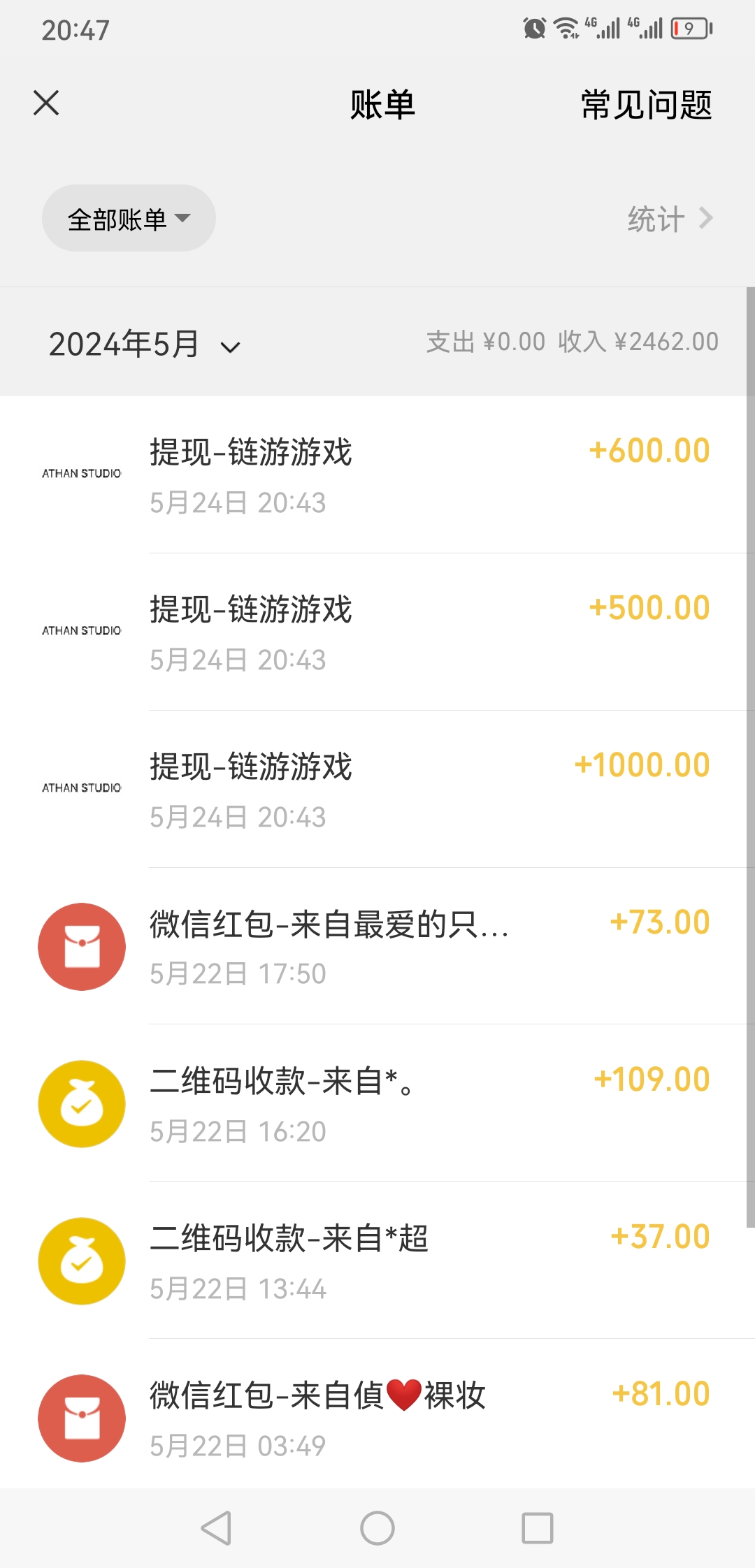Image resolution: width=755 pixels, height=1568 pixels.
Task: Expand the 全部账单 filter dropdown
Action: tap(129, 219)
